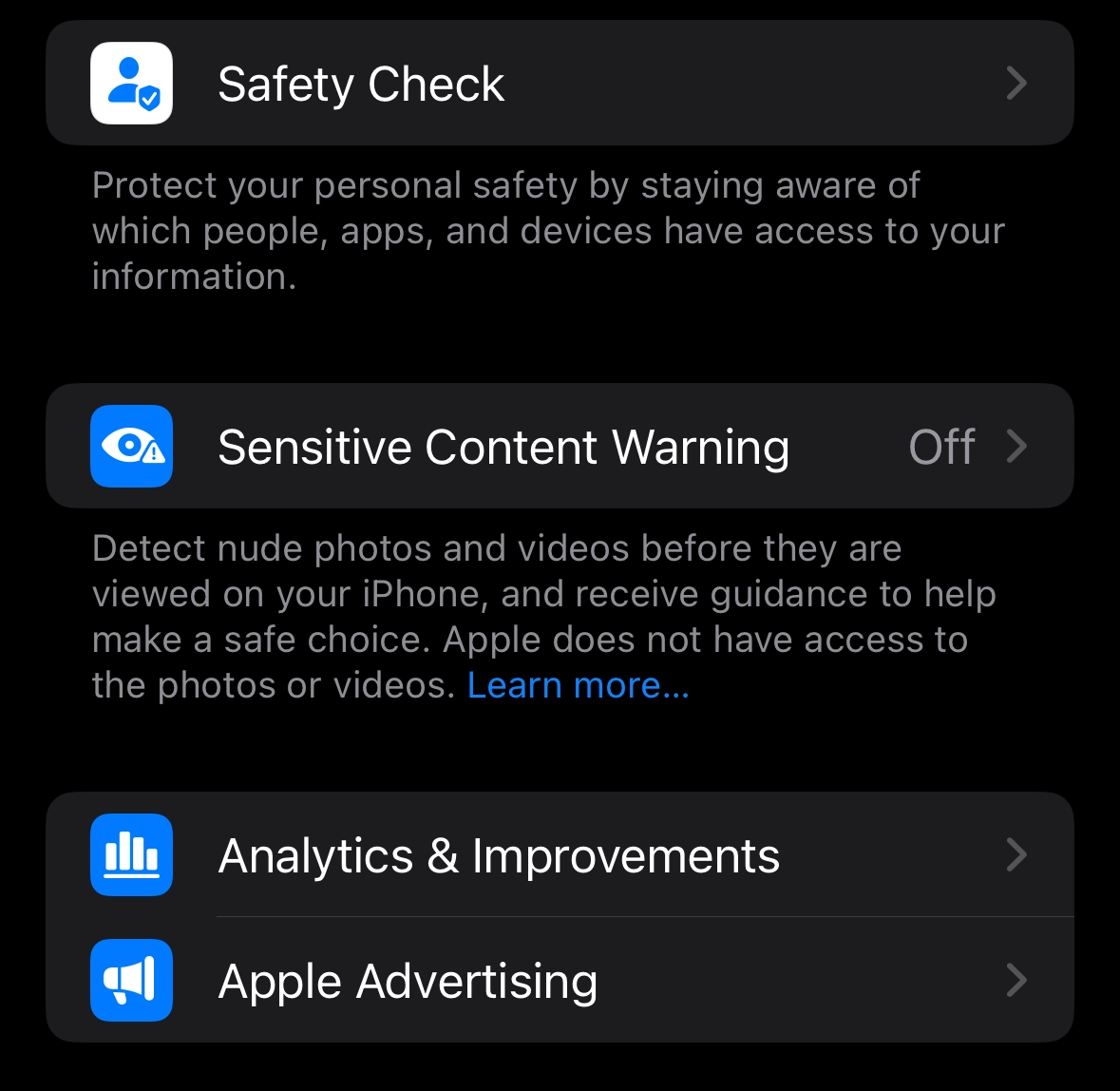
Task: Go to Analytics & Improvements
Action: click(x=559, y=855)
